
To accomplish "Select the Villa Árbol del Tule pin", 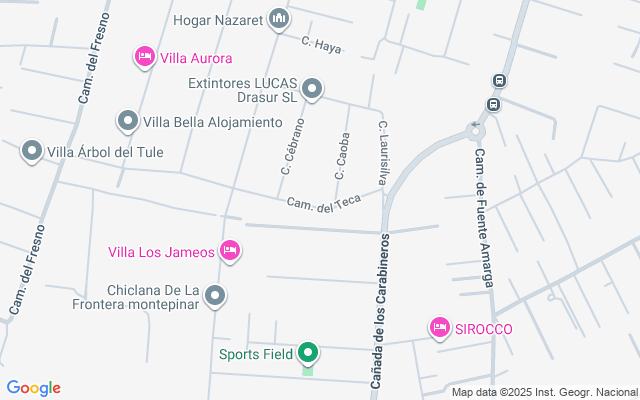I will tap(32, 152).
